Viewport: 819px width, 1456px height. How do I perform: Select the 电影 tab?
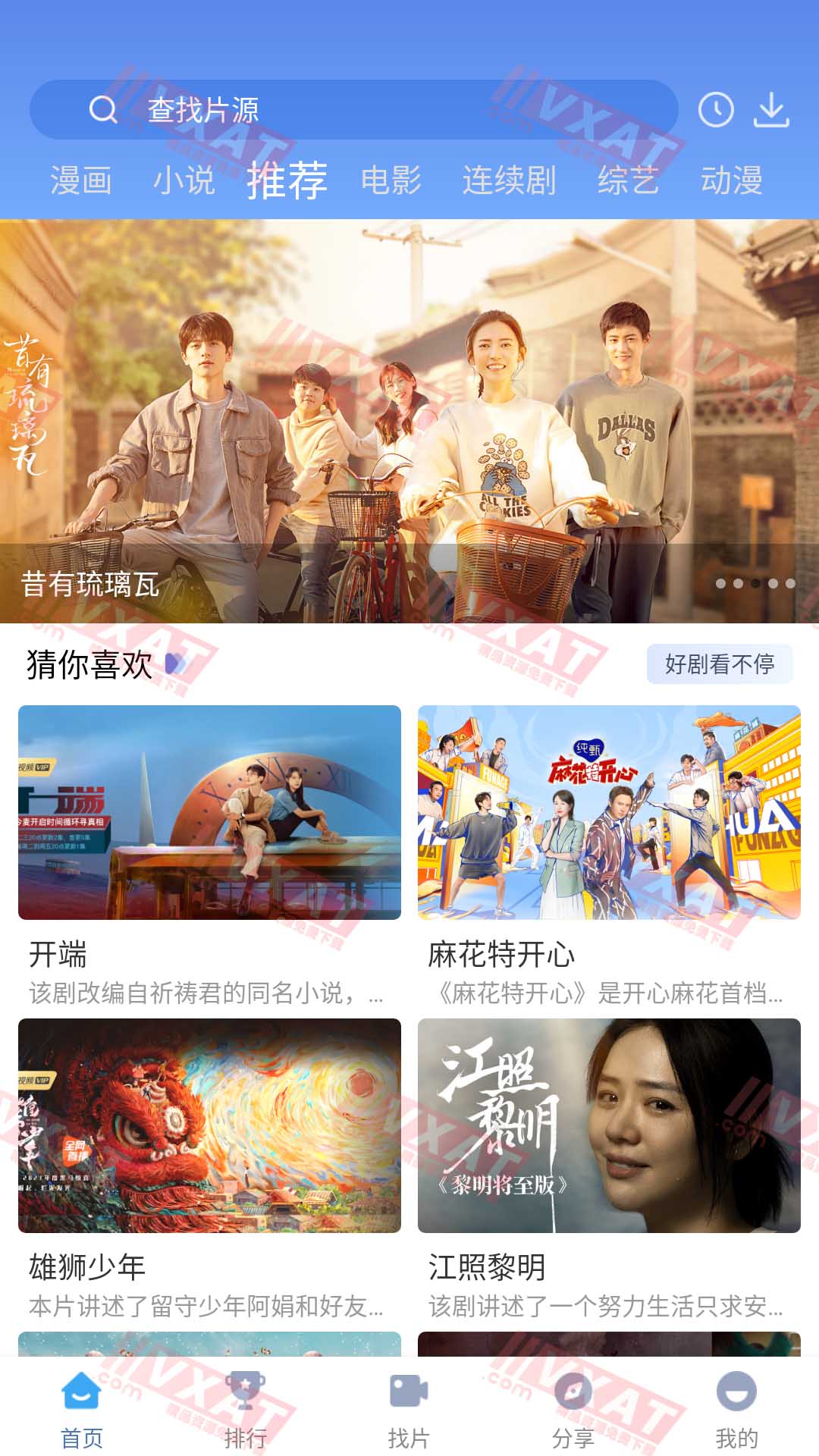point(391,180)
